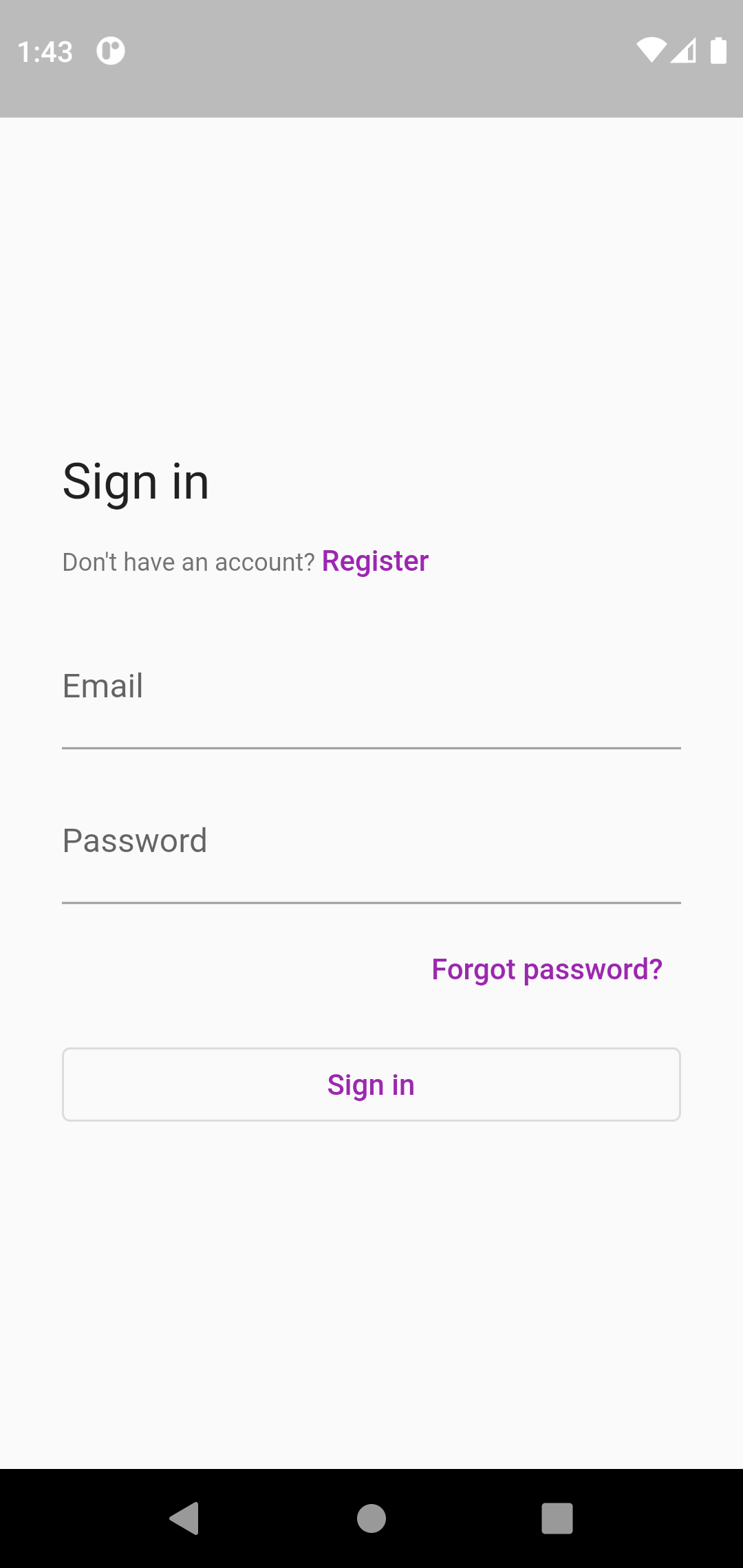
Task: Click the Sign in page heading
Action: coord(136,481)
